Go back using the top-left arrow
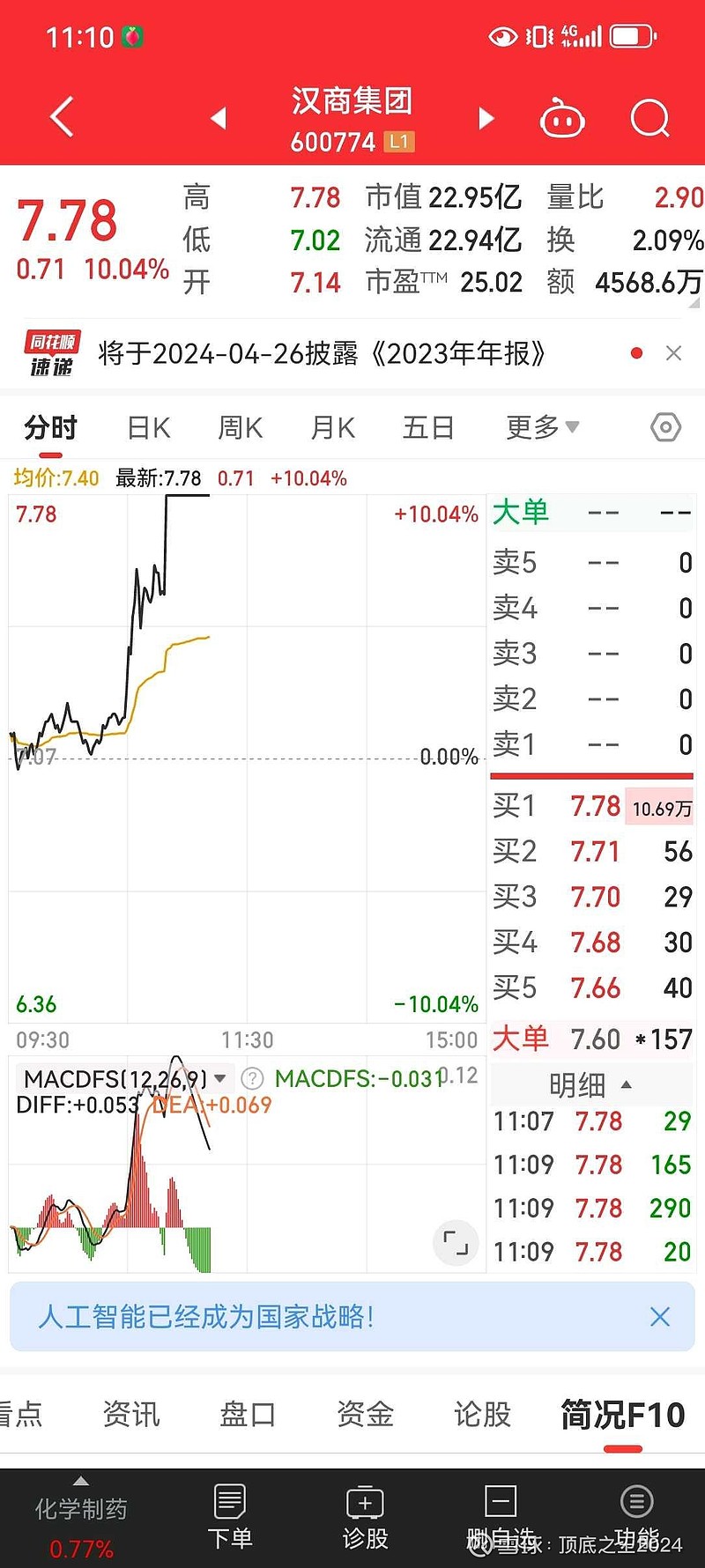 [62, 117]
